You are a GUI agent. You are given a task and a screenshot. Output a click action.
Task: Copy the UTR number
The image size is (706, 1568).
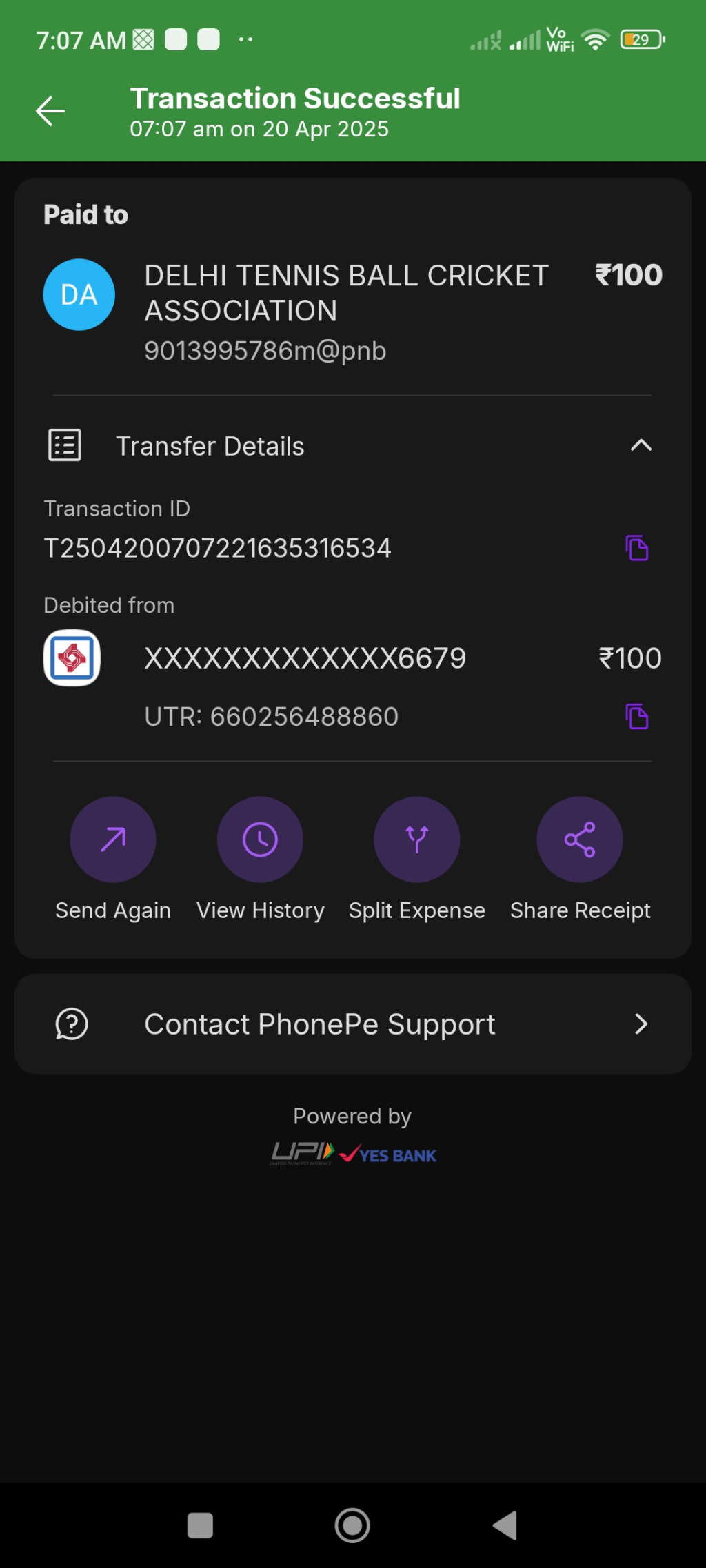tap(637, 717)
